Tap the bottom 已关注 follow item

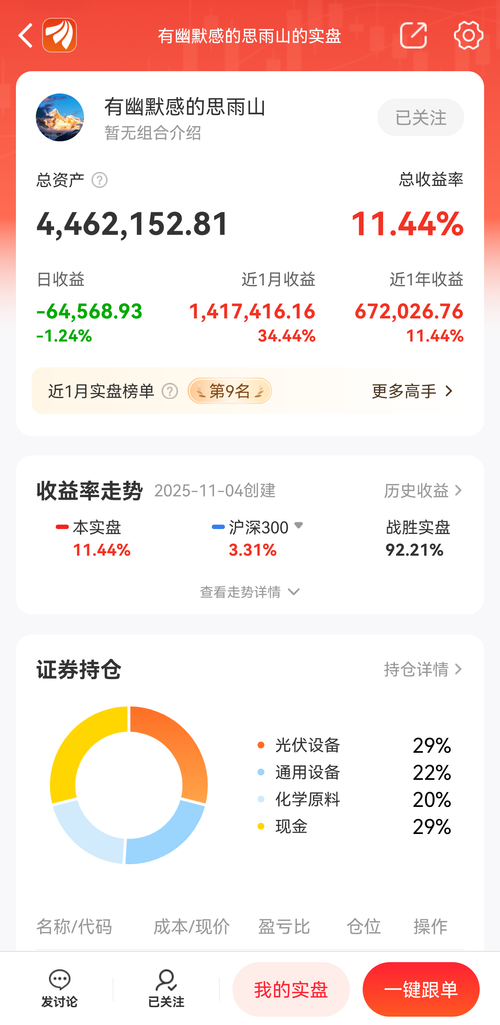click(166, 988)
